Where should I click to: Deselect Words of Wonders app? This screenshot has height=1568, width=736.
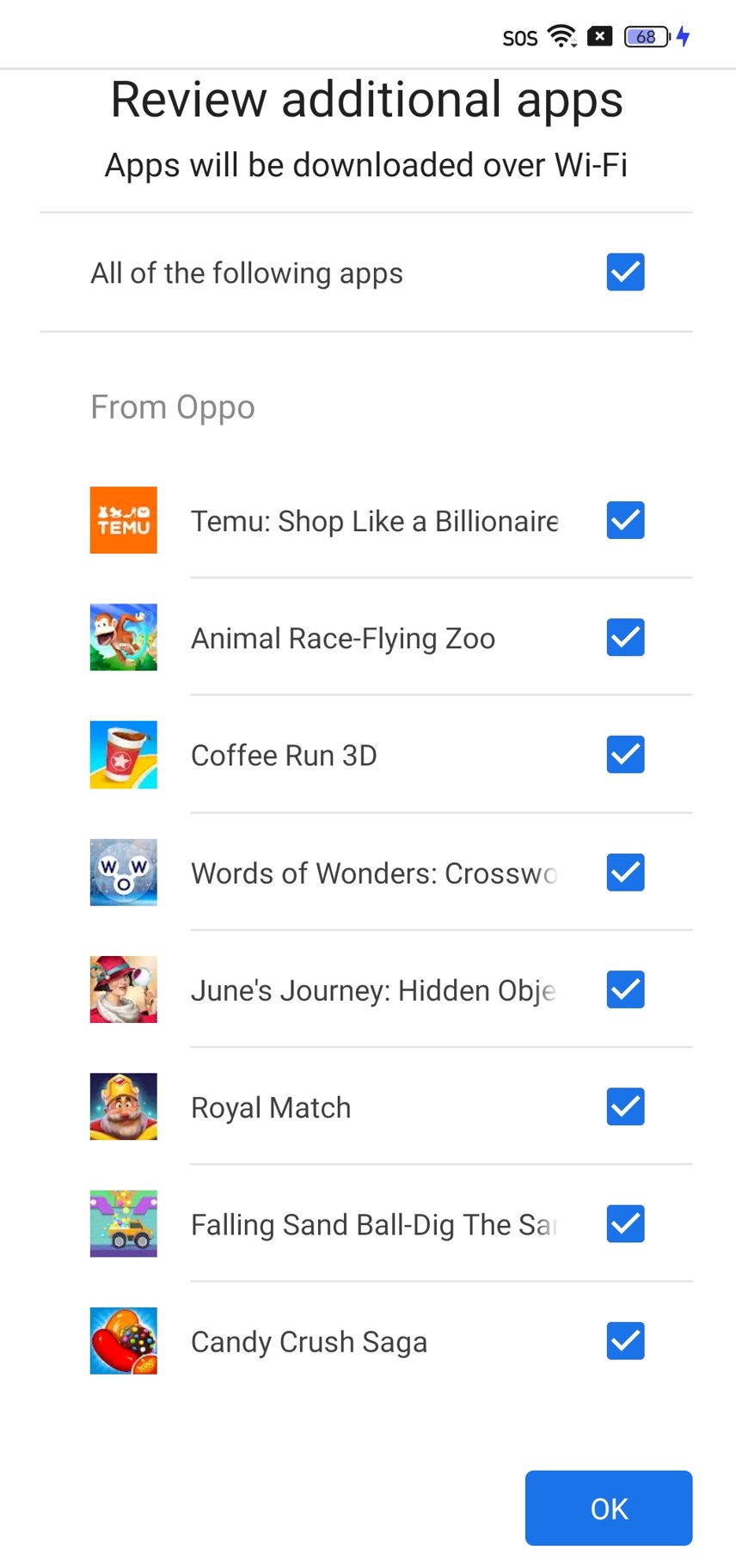click(625, 873)
